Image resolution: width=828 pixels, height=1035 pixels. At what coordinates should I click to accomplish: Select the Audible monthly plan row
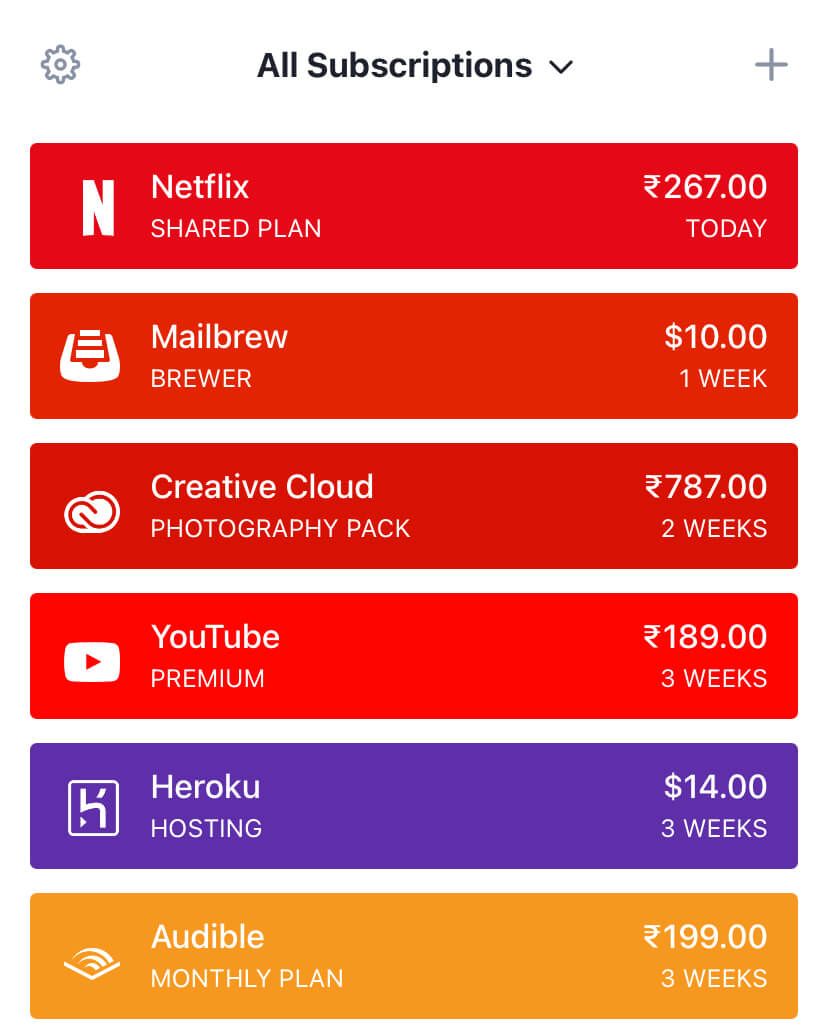414,955
